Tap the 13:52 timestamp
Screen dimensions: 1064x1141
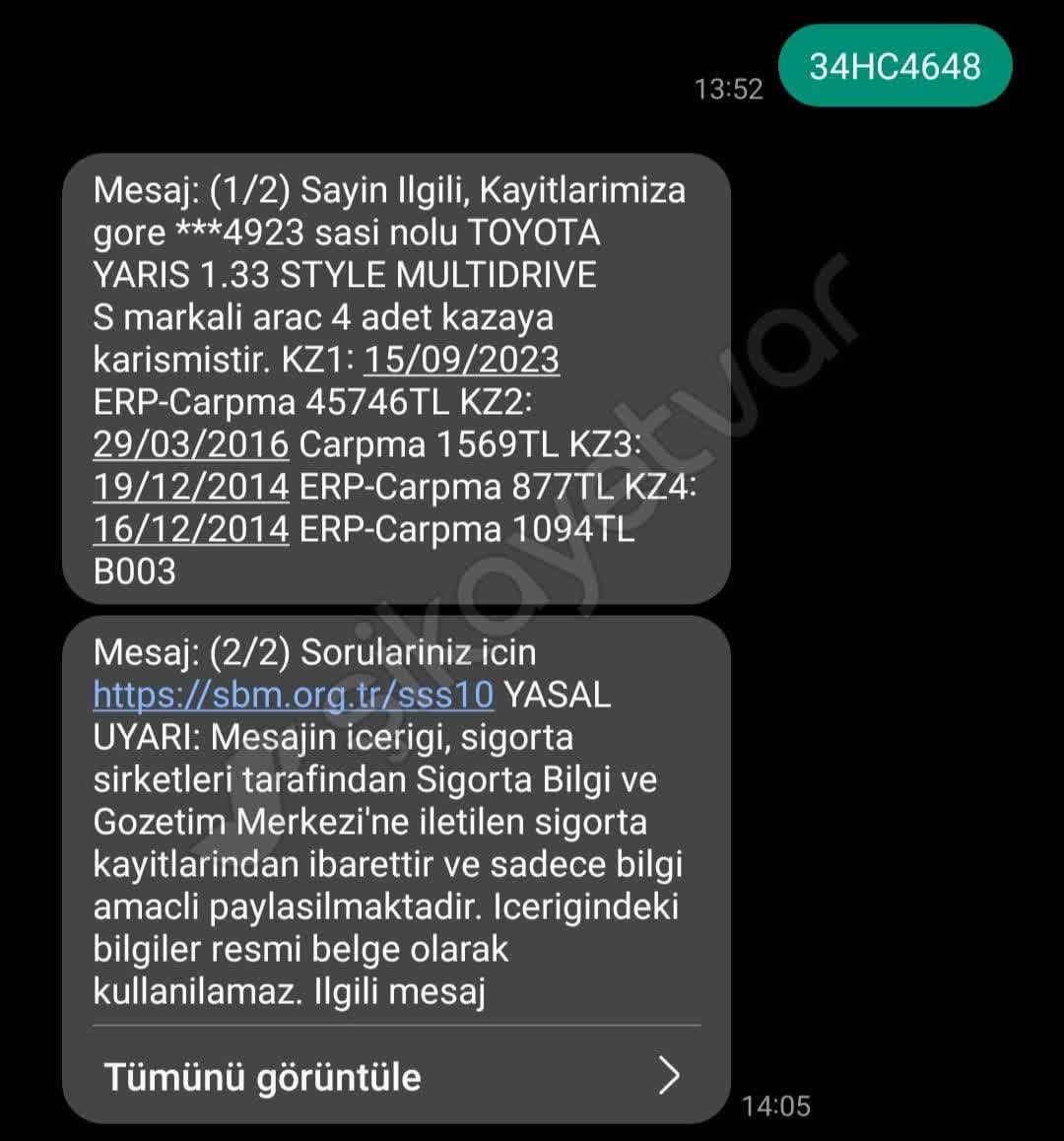click(x=730, y=90)
